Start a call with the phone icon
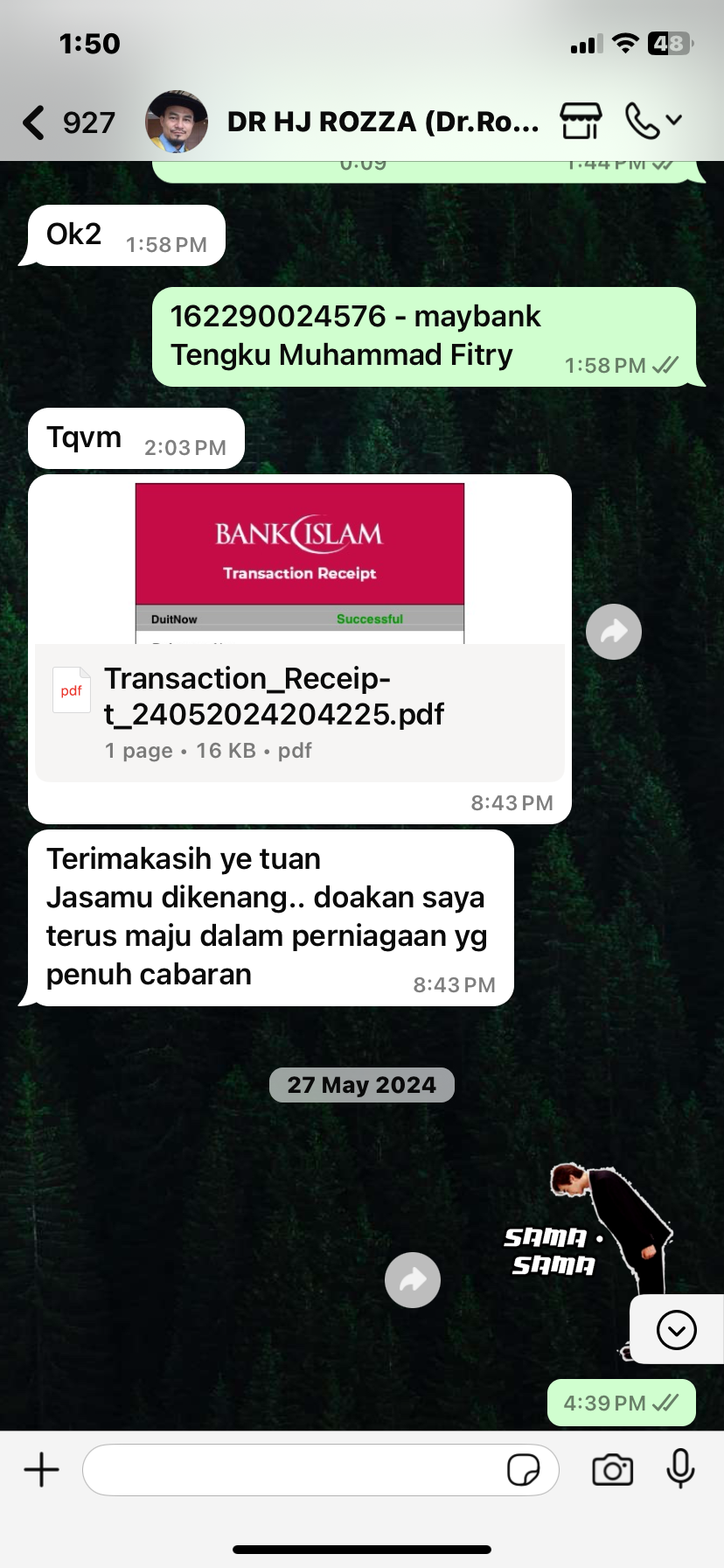The image size is (724, 1568). (x=644, y=121)
